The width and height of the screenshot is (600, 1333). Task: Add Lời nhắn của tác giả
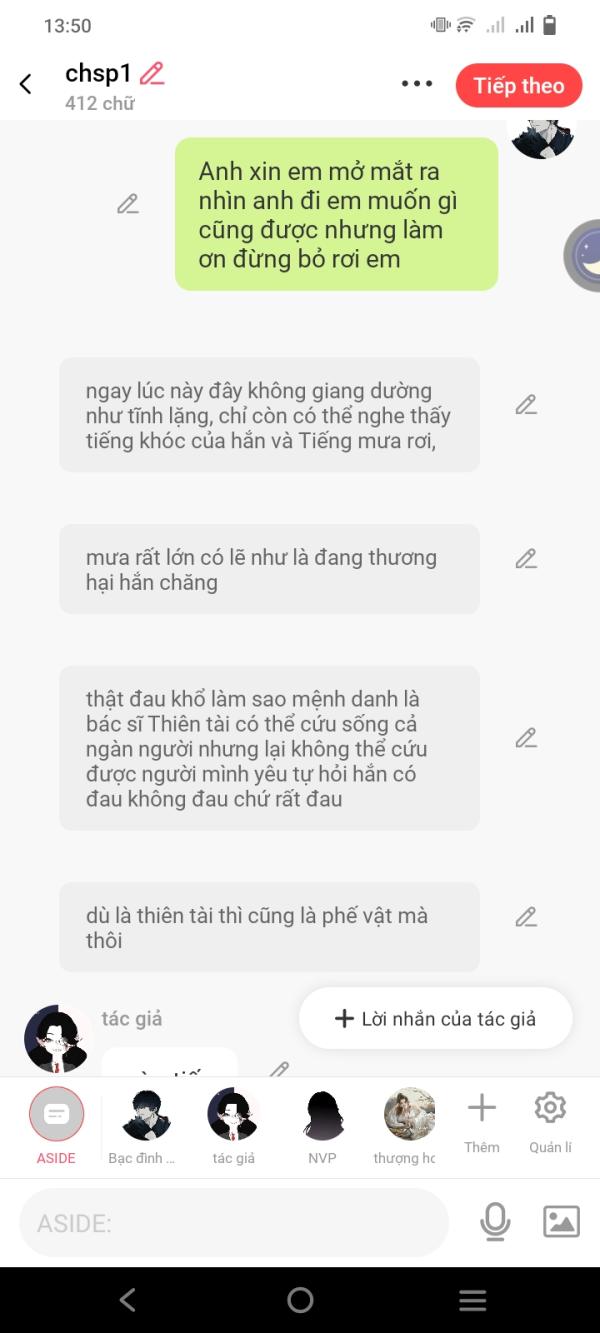[x=436, y=1019]
